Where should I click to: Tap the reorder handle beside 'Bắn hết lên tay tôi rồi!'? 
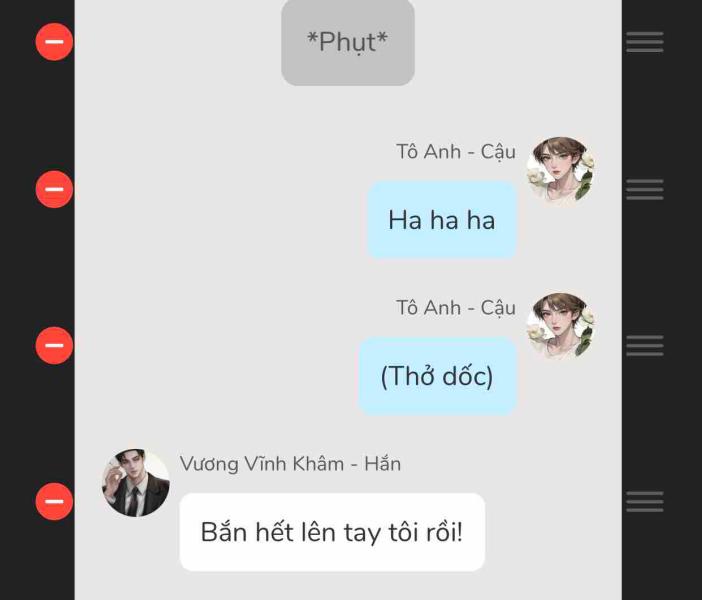[645, 501]
